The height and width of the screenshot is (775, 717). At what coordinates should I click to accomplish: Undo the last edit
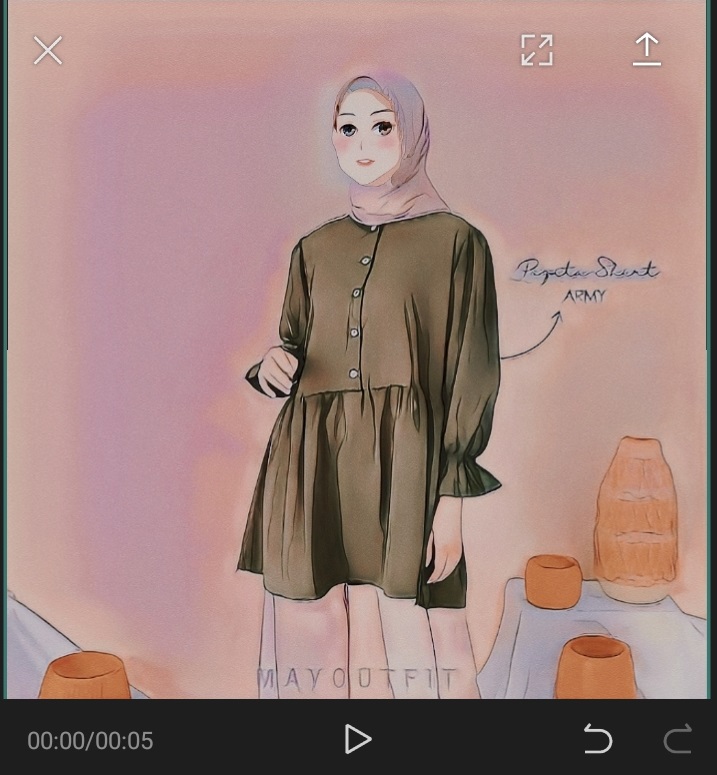click(597, 740)
